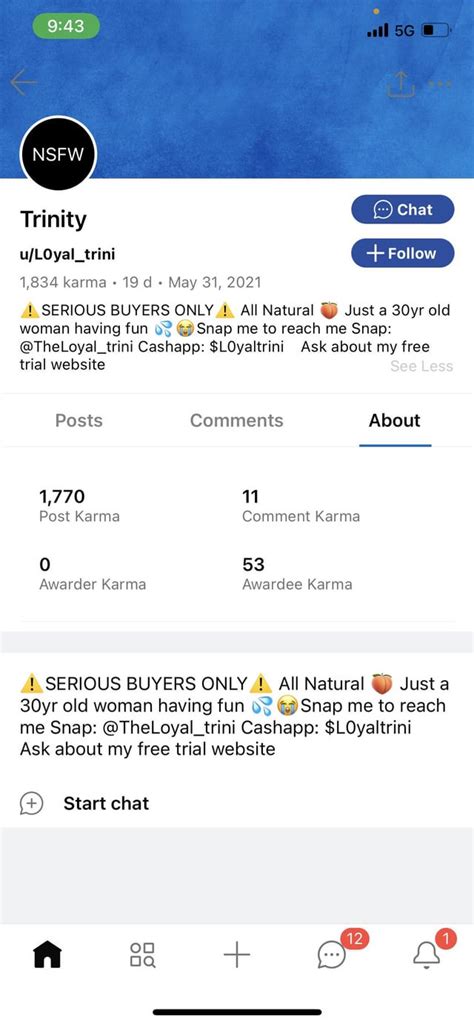Switch to the Posts tab
This screenshot has height=1025, width=474.
point(79,420)
